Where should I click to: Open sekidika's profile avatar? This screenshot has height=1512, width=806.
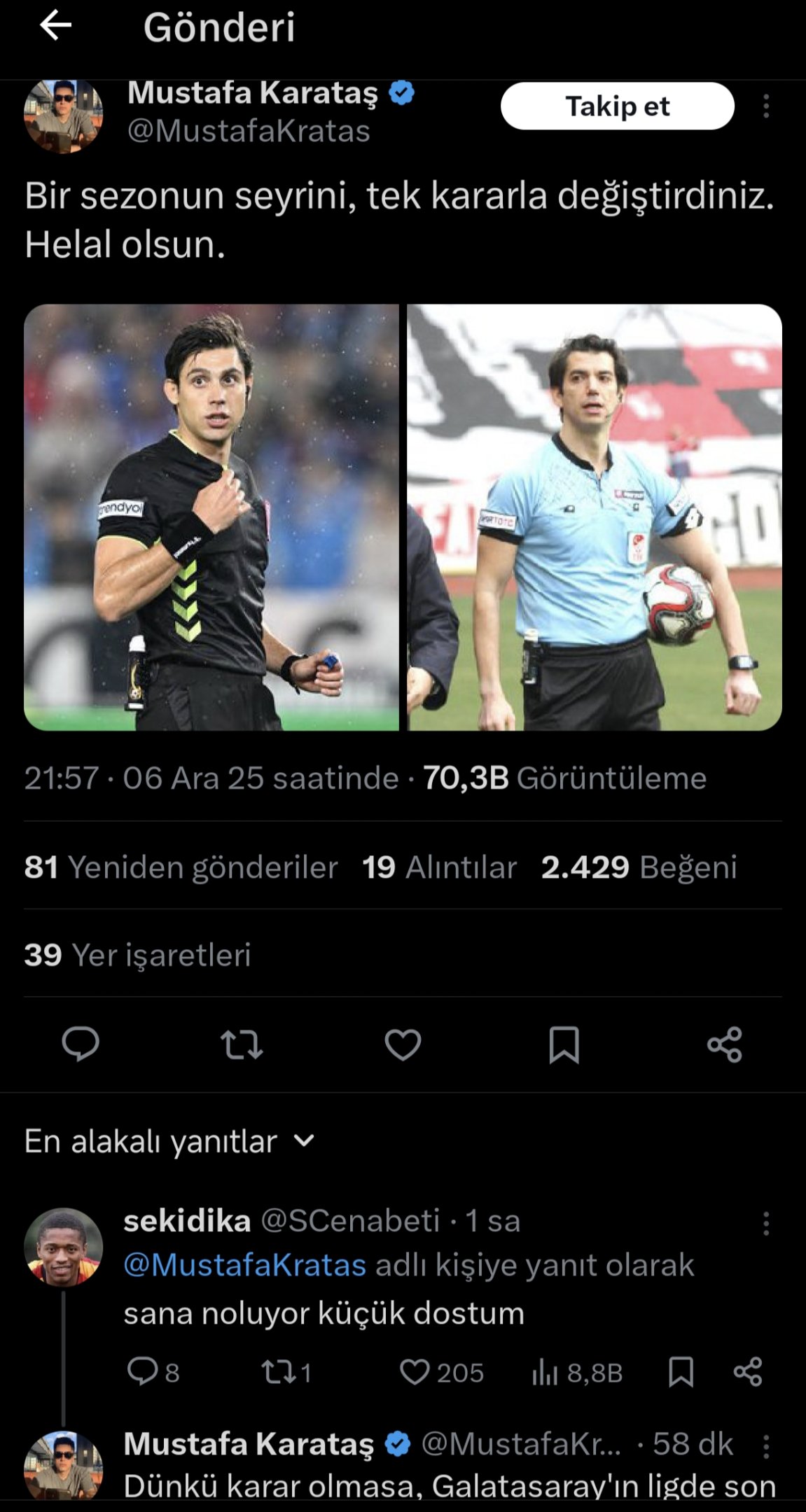coord(64,1247)
